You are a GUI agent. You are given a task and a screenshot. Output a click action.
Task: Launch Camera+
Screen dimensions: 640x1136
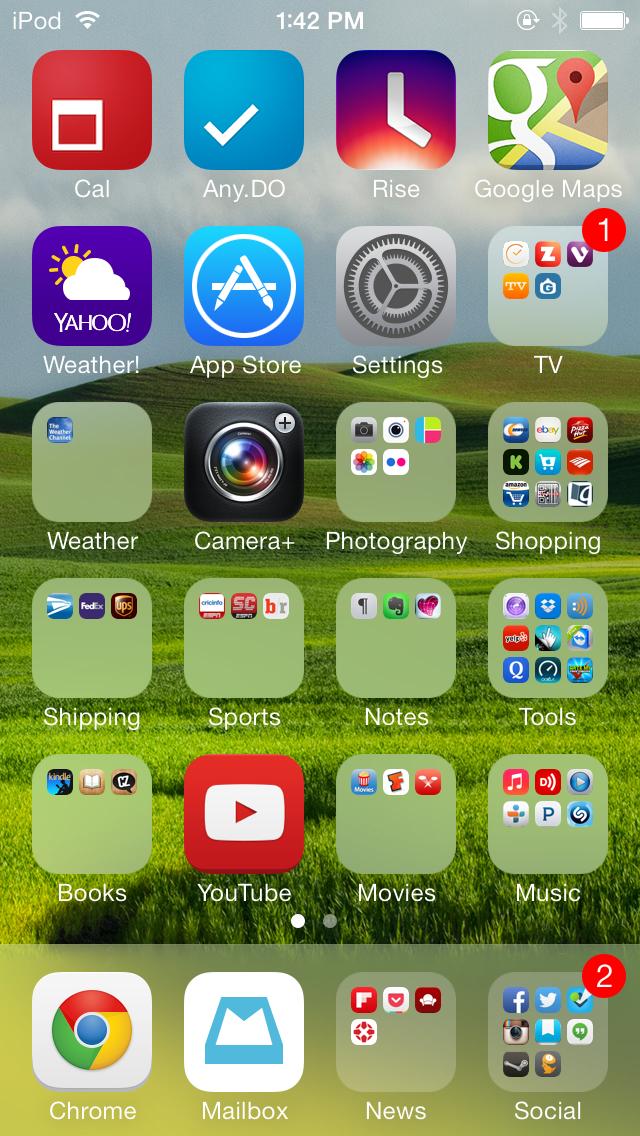point(244,462)
